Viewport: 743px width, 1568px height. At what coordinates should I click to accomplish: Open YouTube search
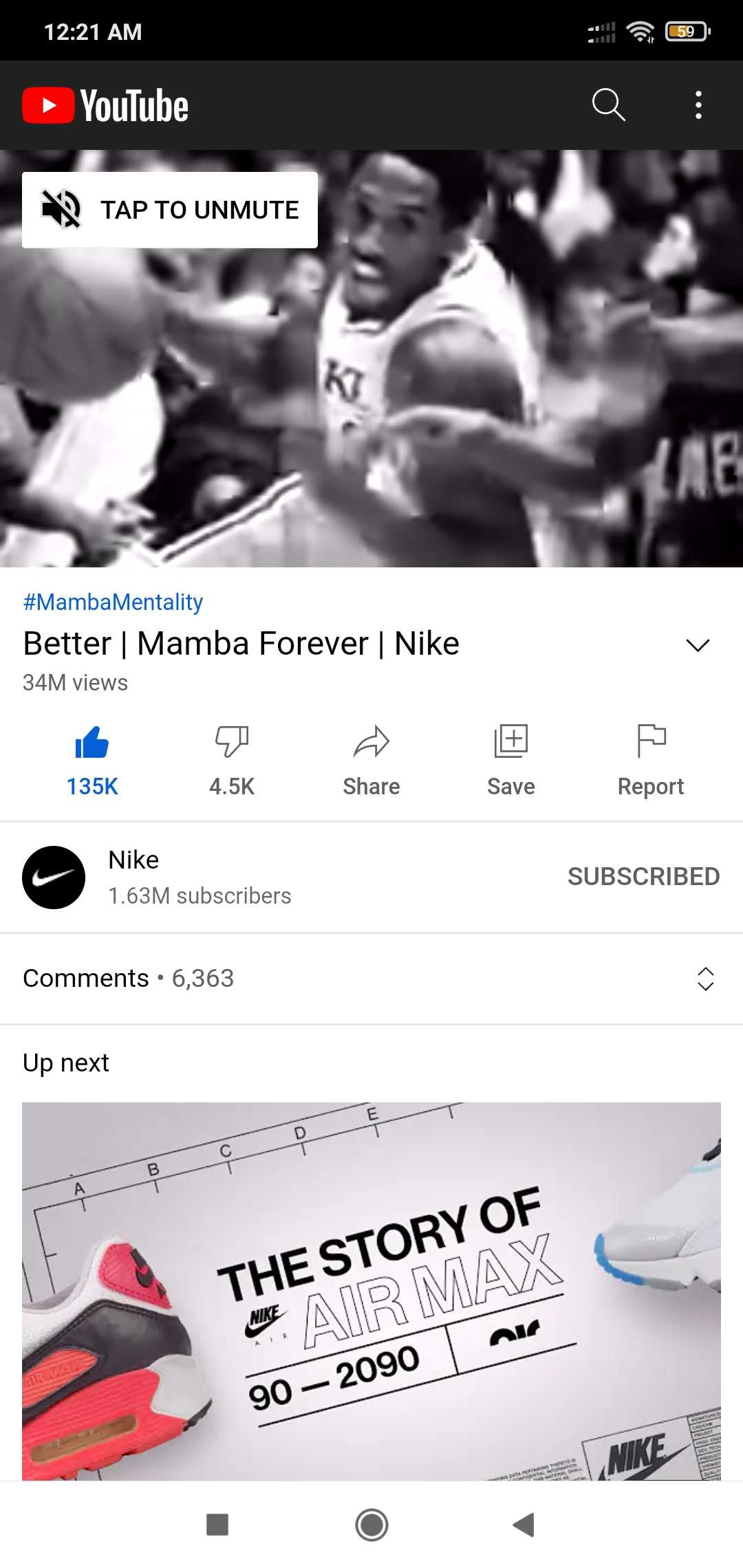(x=608, y=105)
